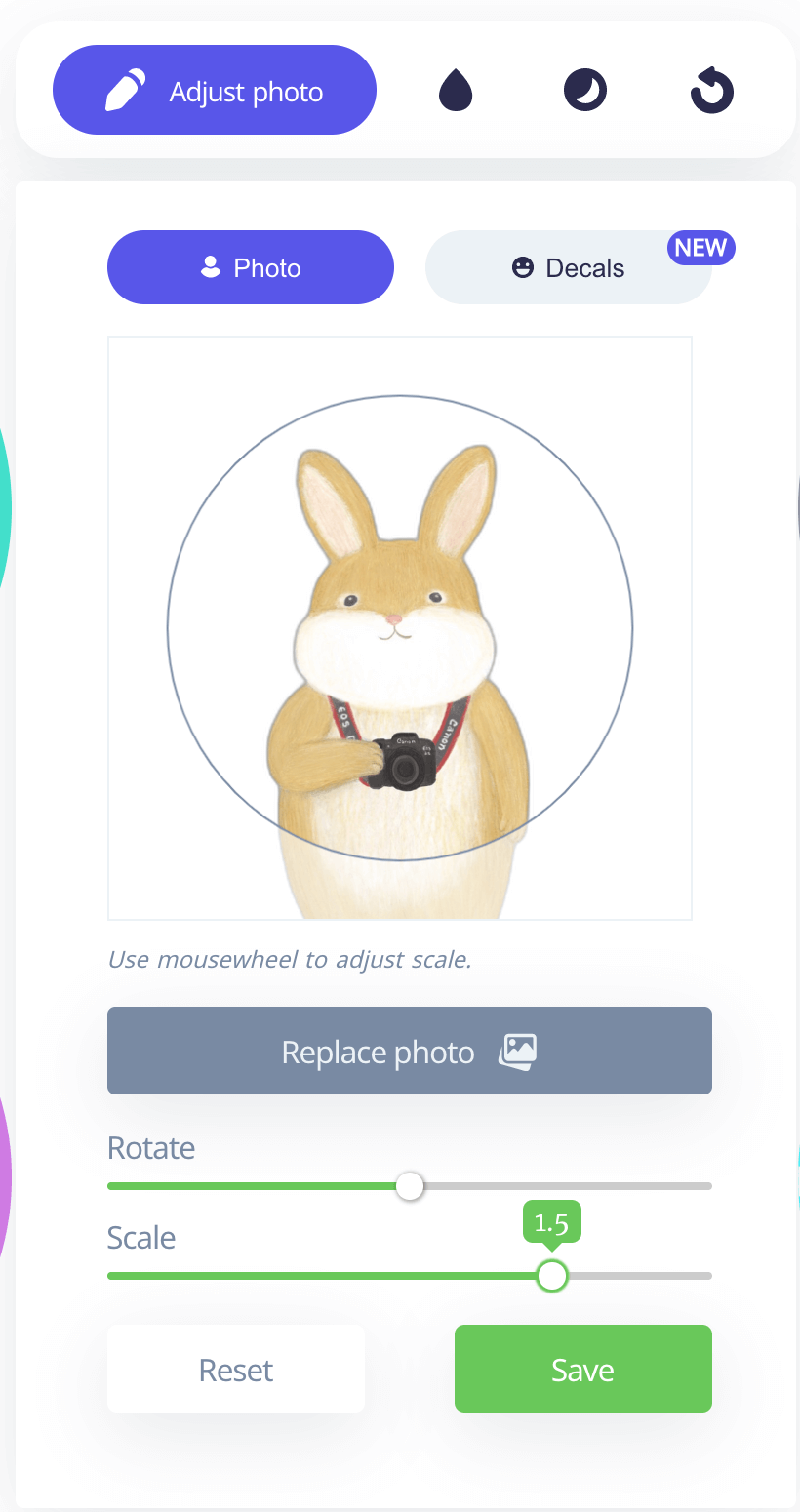Switch to the Photo tab

pos(251,268)
